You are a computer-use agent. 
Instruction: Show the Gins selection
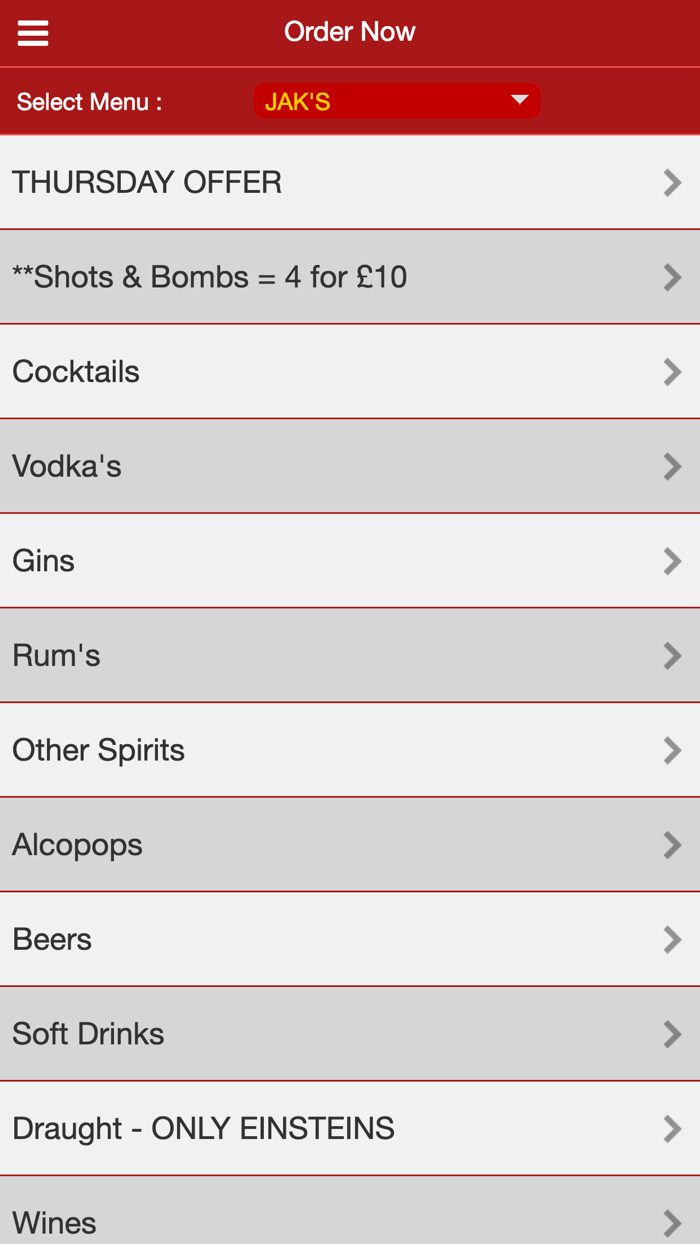[350, 561]
